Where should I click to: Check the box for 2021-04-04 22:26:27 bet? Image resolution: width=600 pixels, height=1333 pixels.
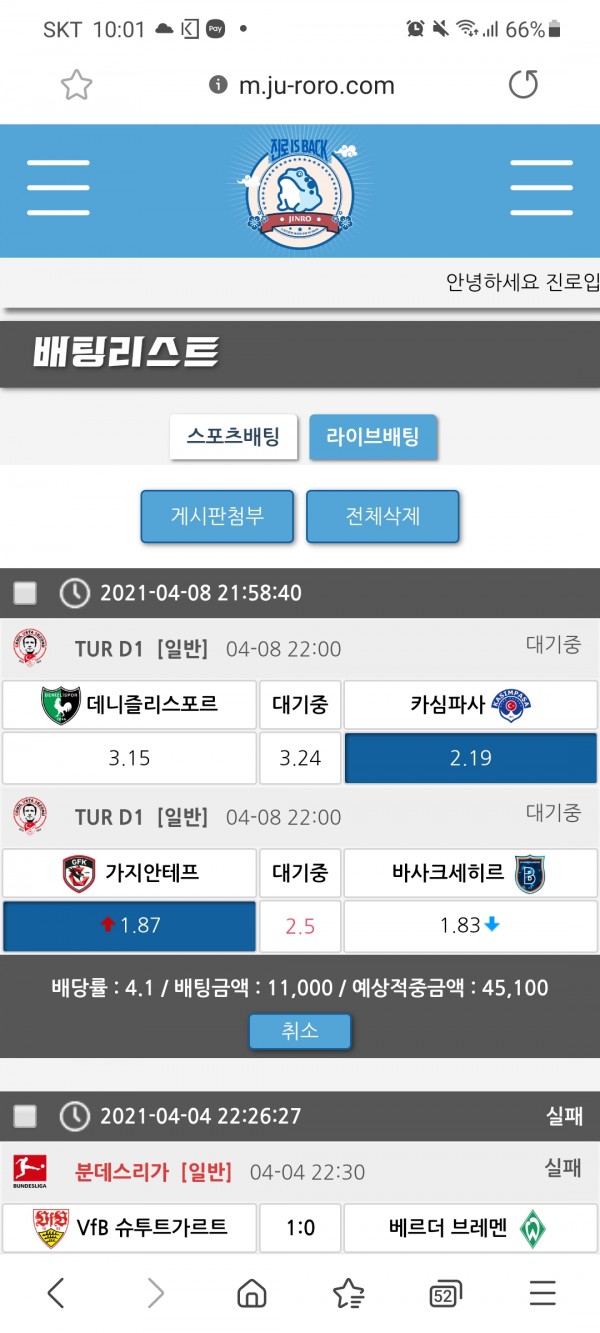tap(25, 1116)
